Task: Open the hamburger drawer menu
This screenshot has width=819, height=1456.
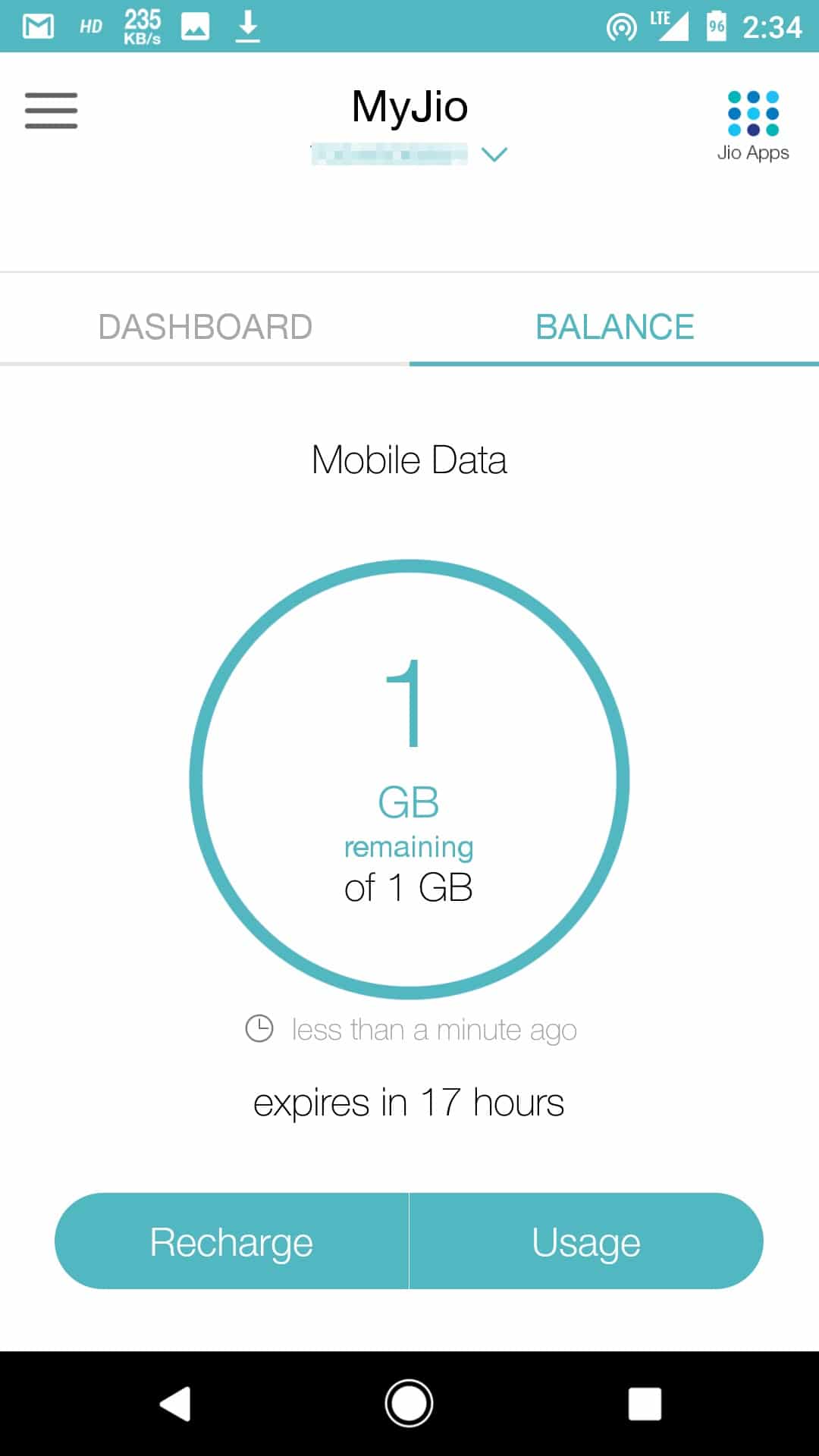Action: (51, 111)
